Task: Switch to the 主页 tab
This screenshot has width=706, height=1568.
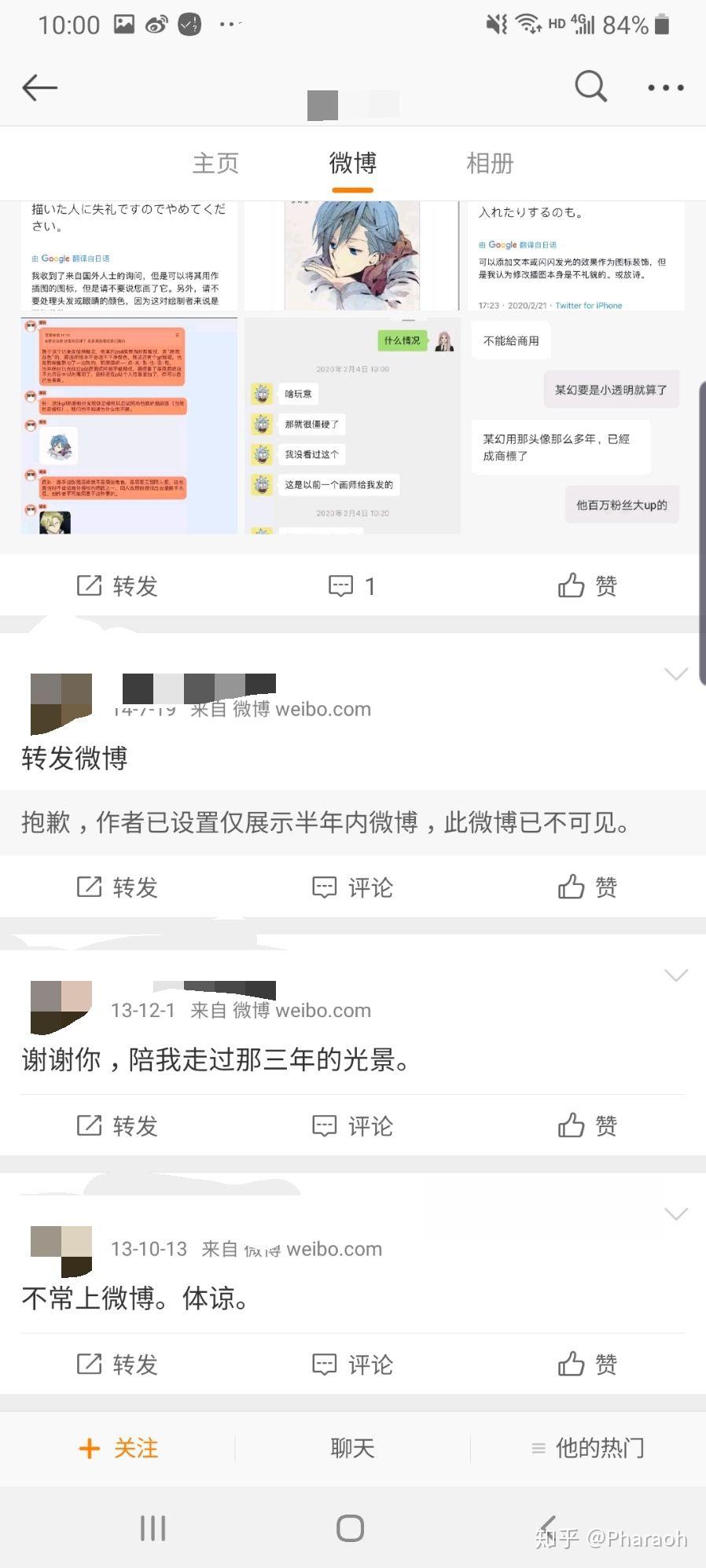Action: coord(215,163)
